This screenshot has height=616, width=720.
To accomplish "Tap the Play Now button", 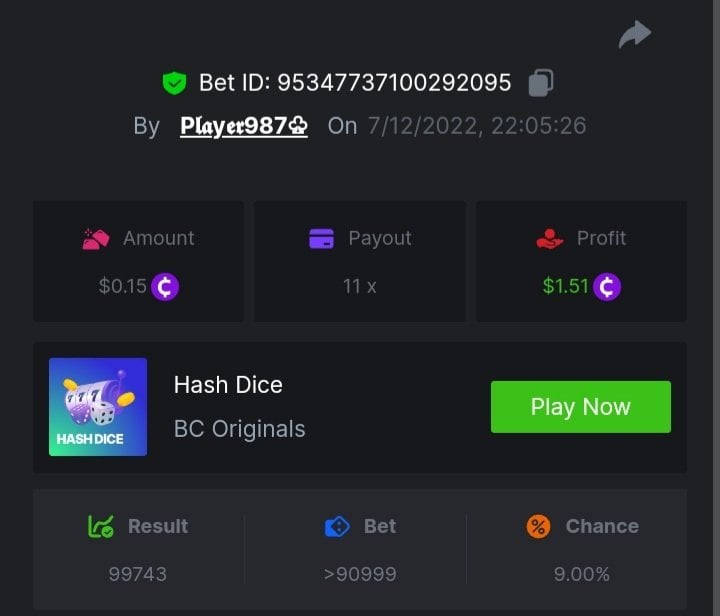I will pyautogui.click(x=580, y=407).
